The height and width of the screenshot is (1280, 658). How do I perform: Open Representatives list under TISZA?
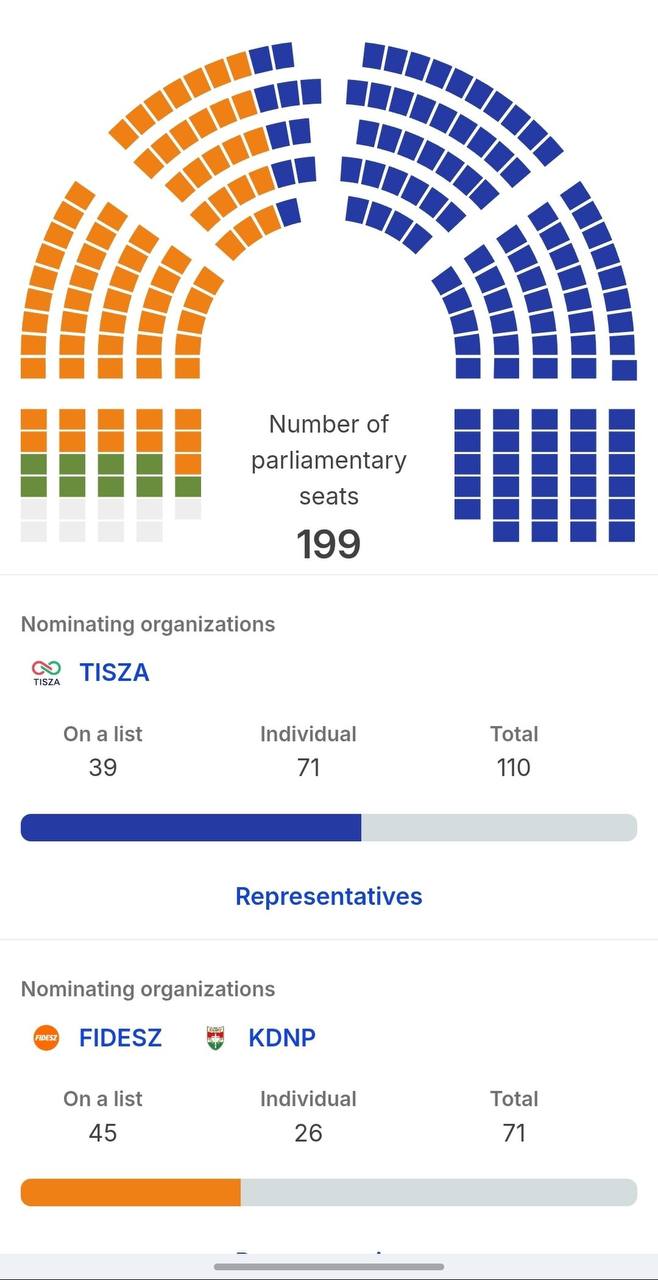point(328,896)
